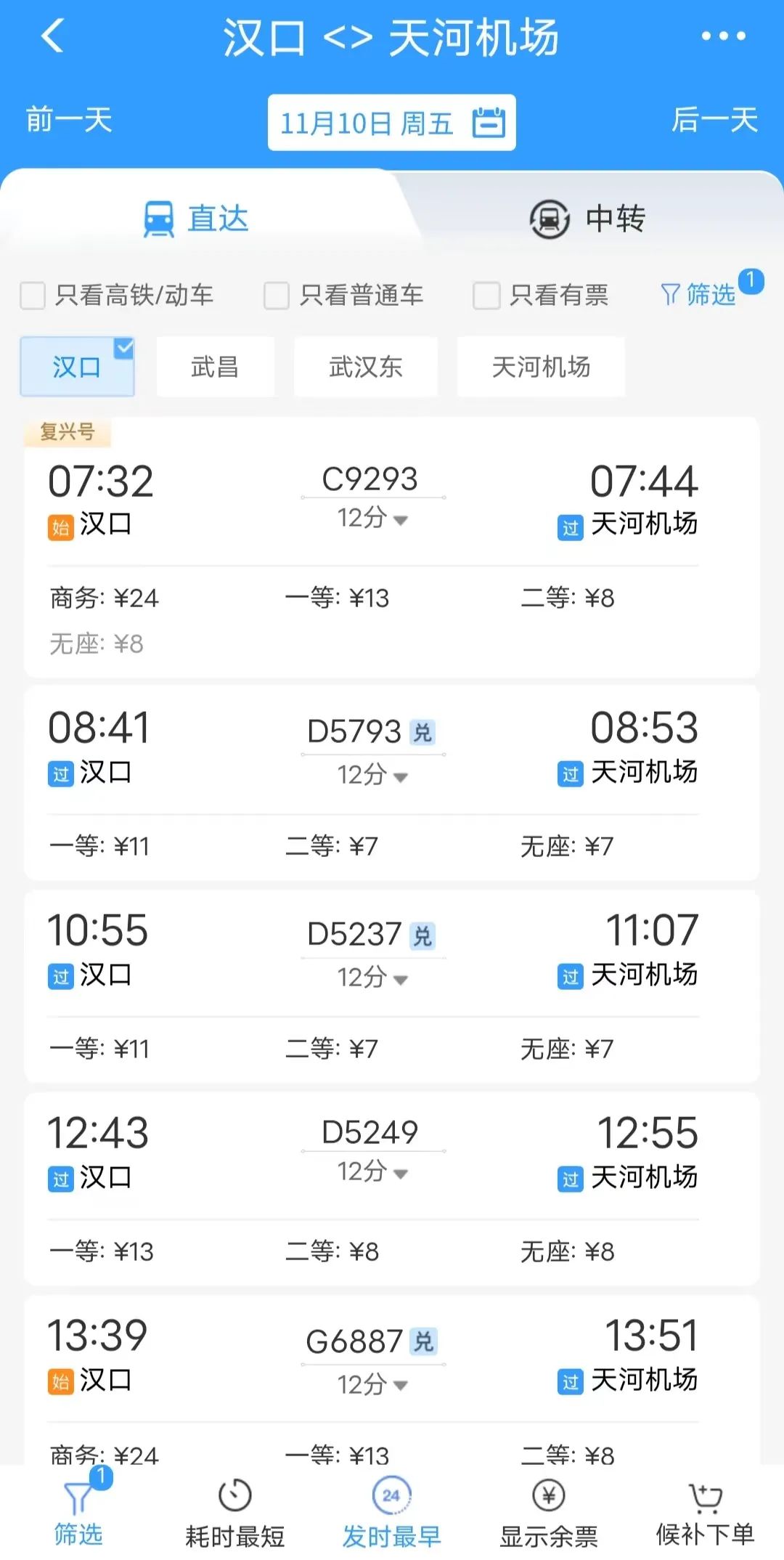Go to the next day (后一天)
The width and height of the screenshot is (784, 1560).
pyautogui.click(x=714, y=120)
